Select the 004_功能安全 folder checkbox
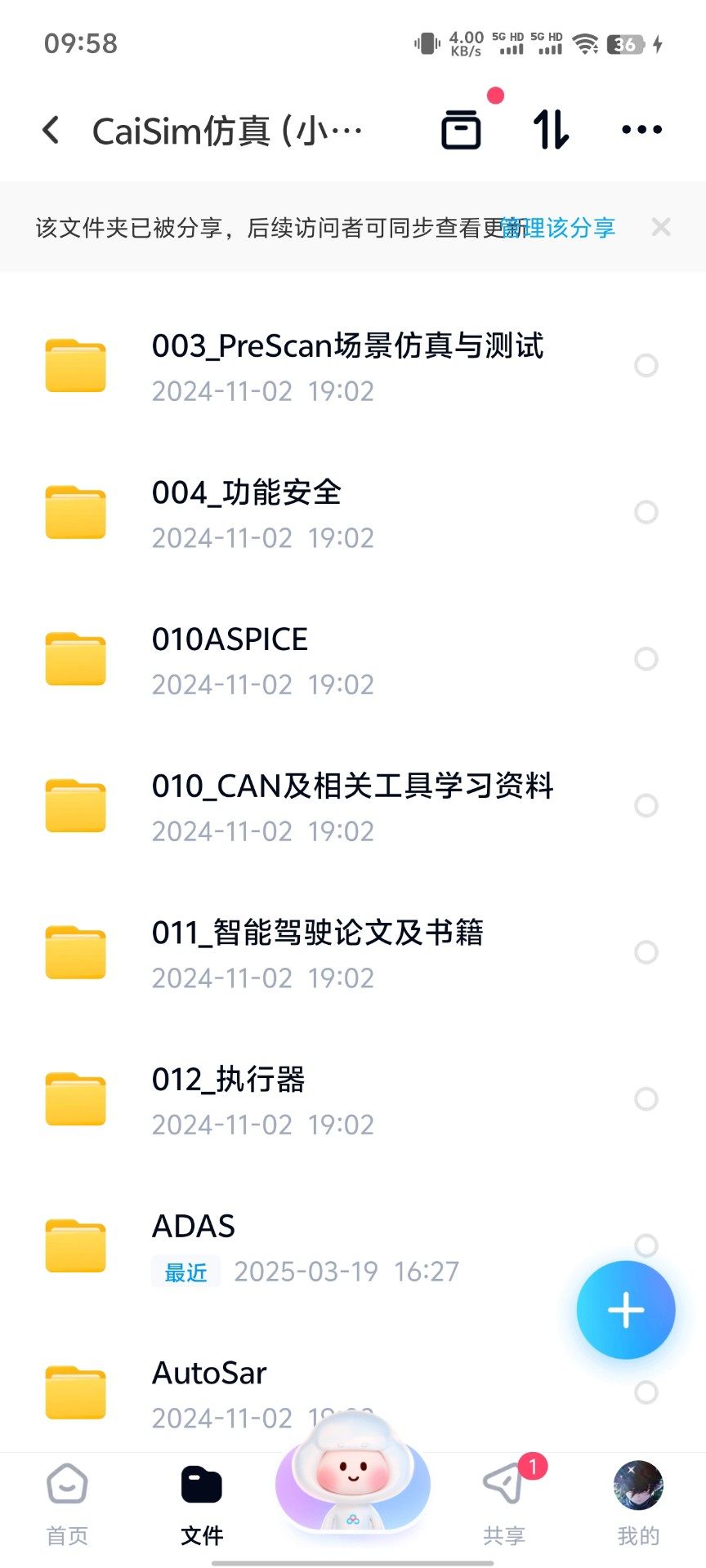The height and width of the screenshot is (1568, 706). [x=646, y=512]
